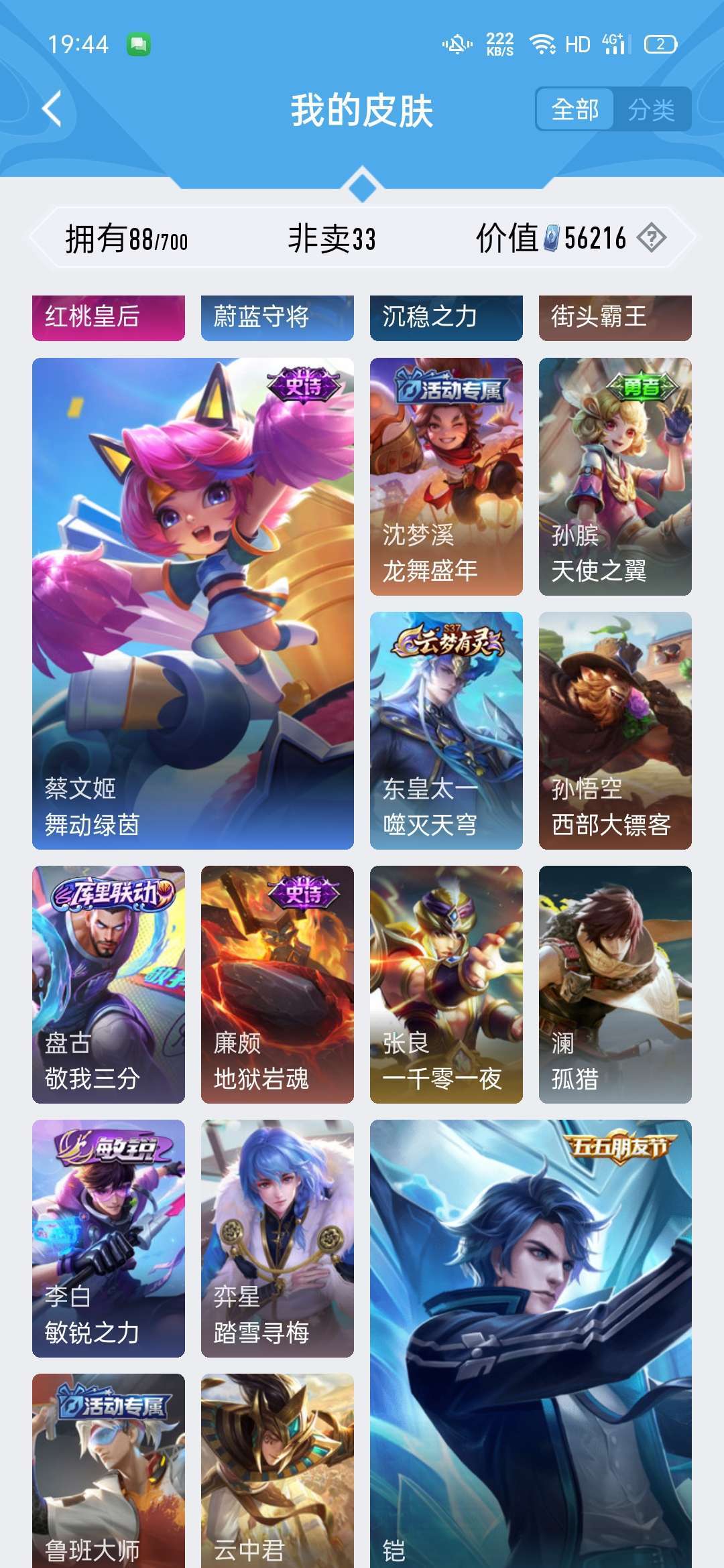Open 鲁班大师 skin card
The width and height of the screenshot is (724, 1568).
(x=109, y=1471)
